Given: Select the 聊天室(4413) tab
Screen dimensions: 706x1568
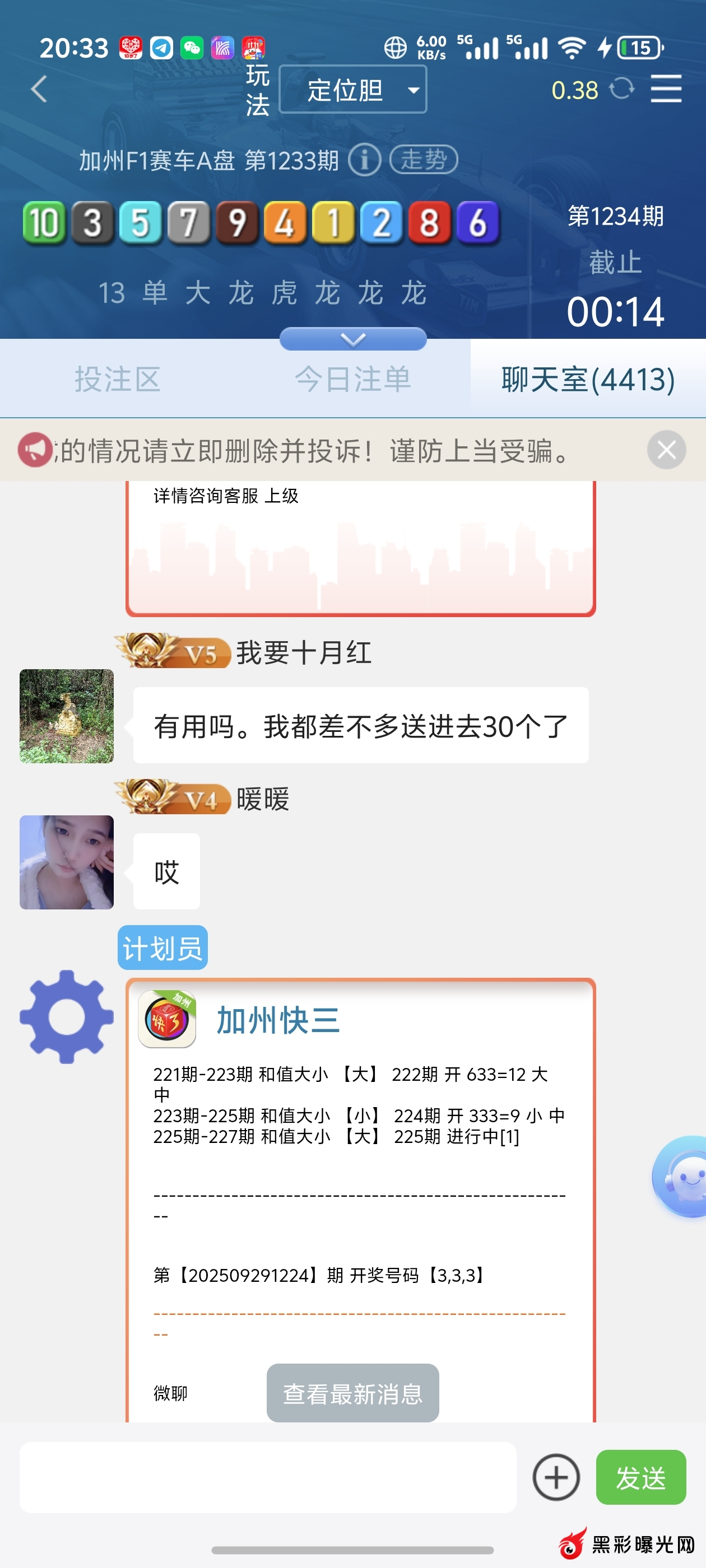Looking at the screenshot, I should click(x=588, y=379).
